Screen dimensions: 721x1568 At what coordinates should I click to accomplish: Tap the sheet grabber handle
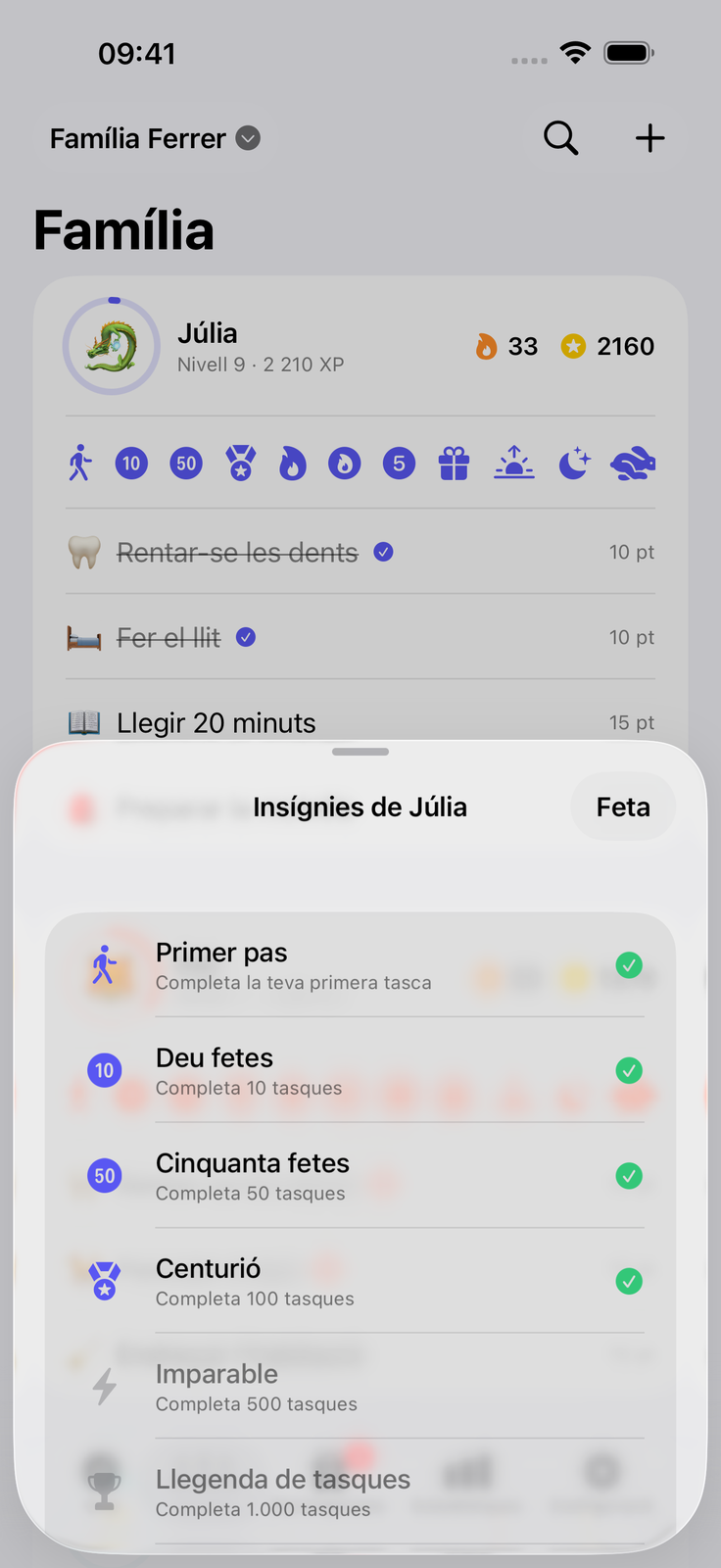(360, 752)
